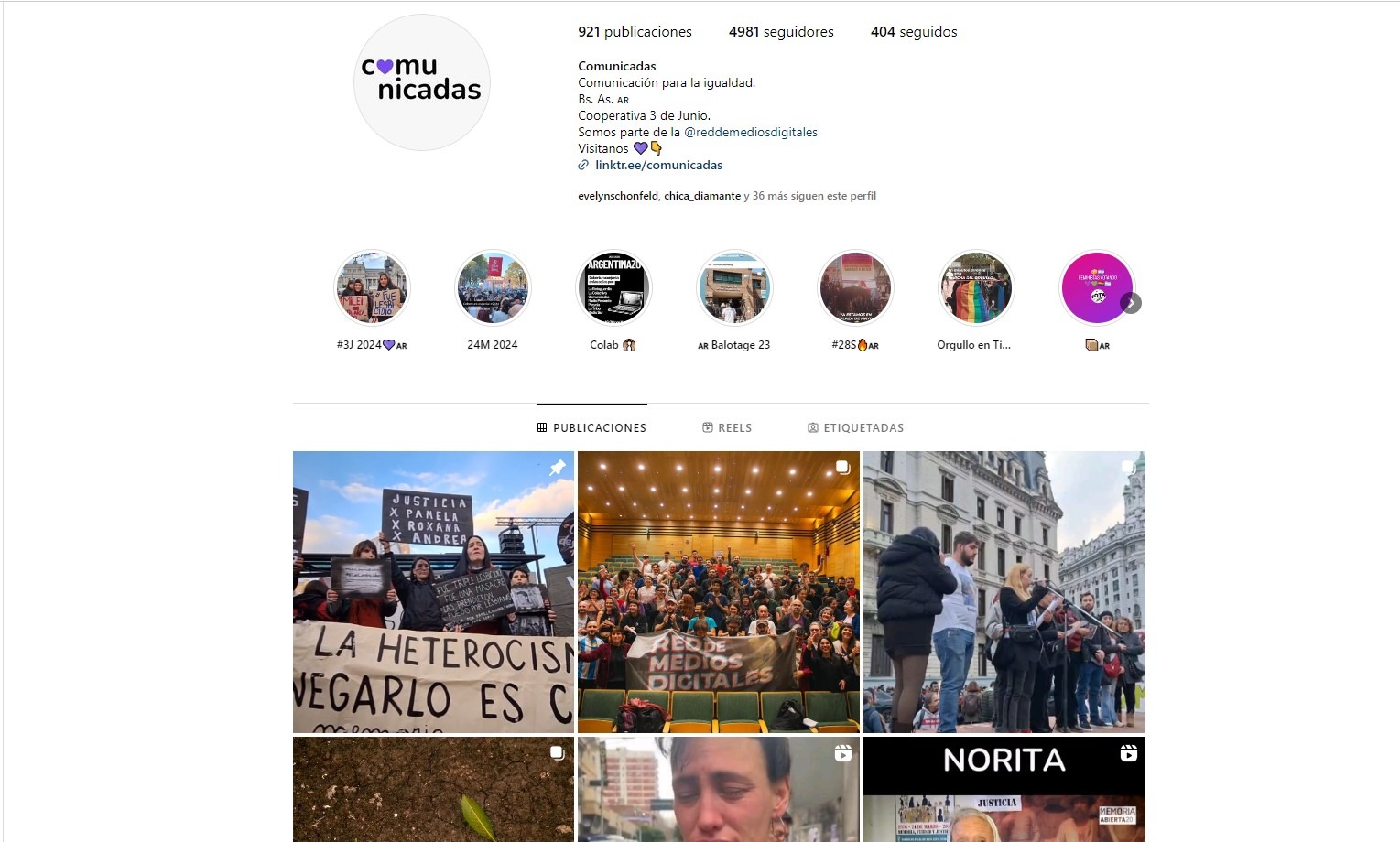The height and width of the screenshot is (842, 1400).
Task: Open the Colab story highlight
Action: pos(613,288)
